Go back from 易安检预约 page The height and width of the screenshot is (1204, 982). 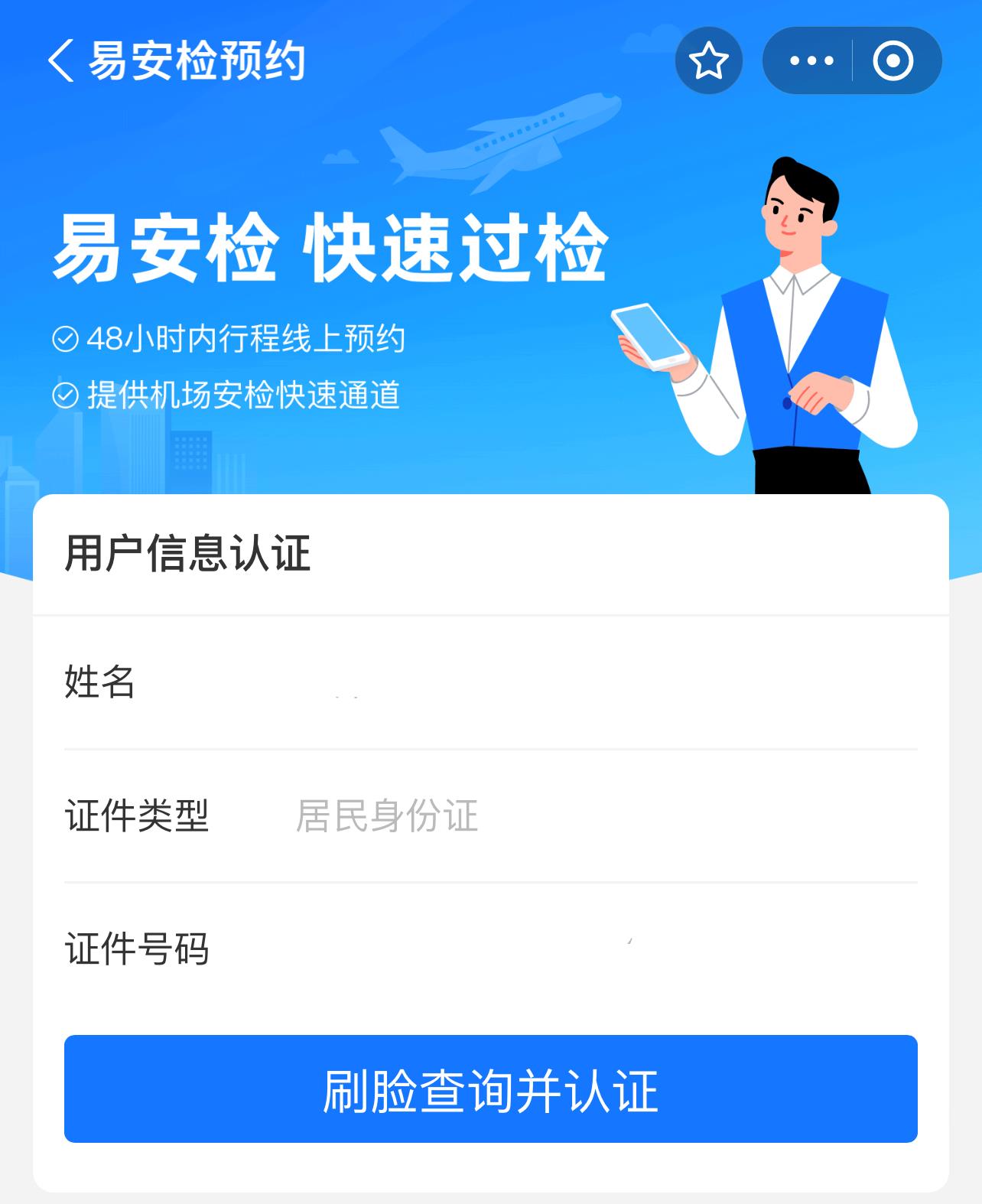tap(61, 61)
